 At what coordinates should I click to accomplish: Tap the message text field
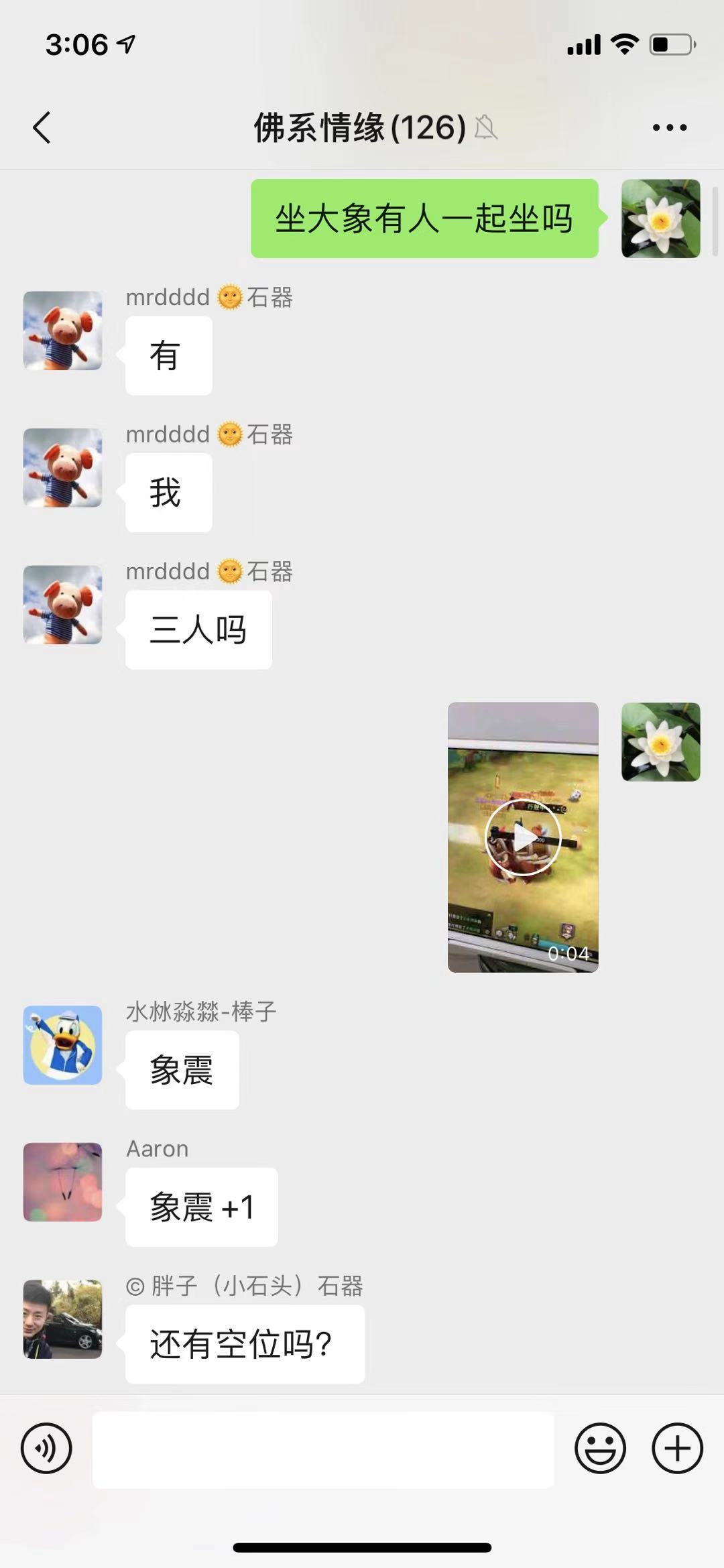[x=322, y=1449]
